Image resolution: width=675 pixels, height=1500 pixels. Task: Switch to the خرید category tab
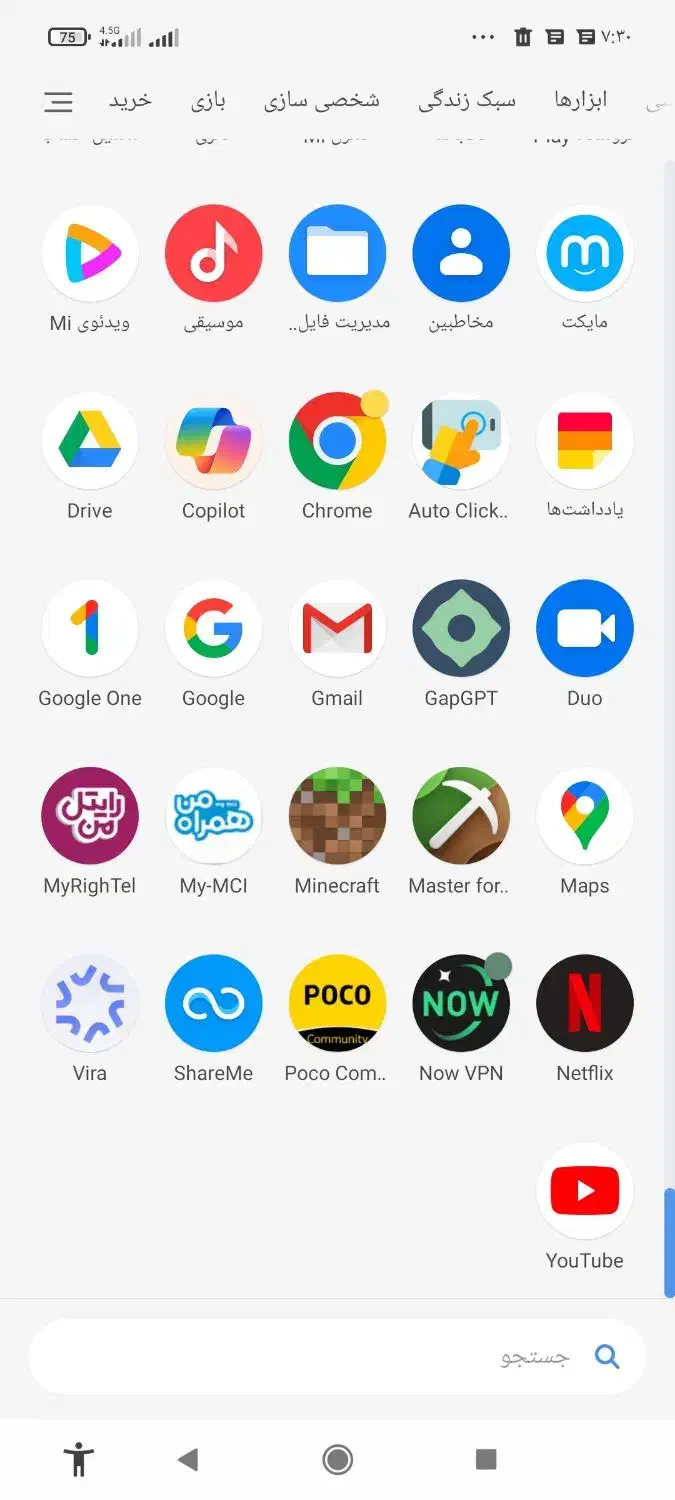(x=130, y=101)
